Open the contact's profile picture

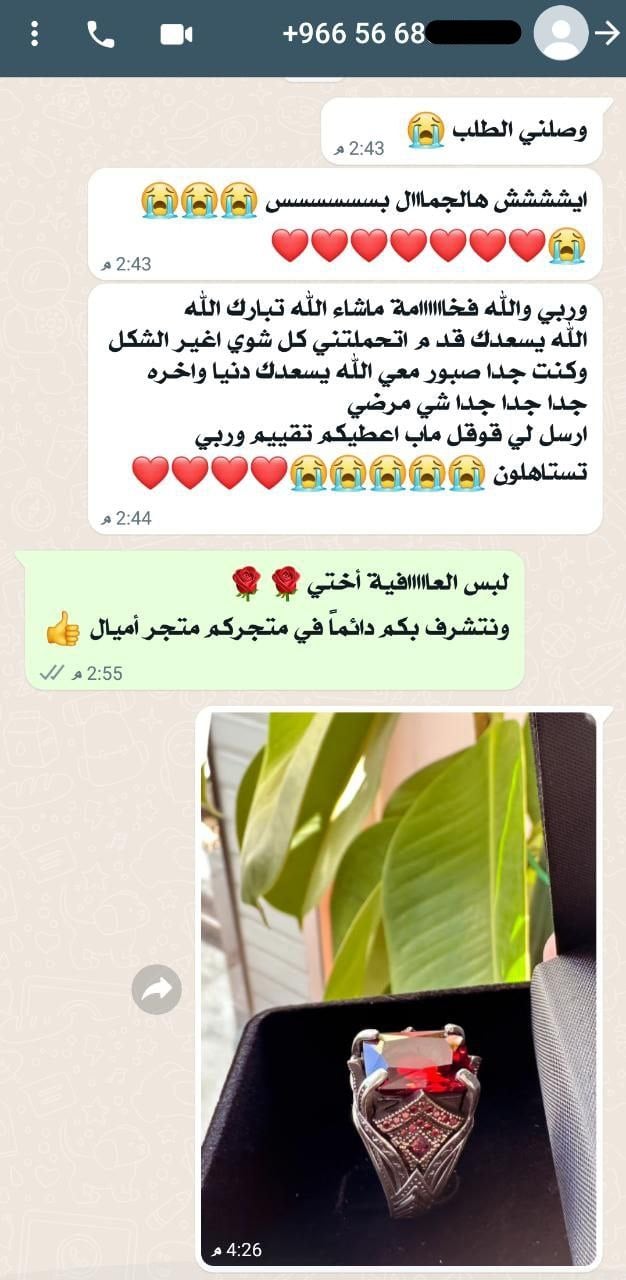(560, 33)
